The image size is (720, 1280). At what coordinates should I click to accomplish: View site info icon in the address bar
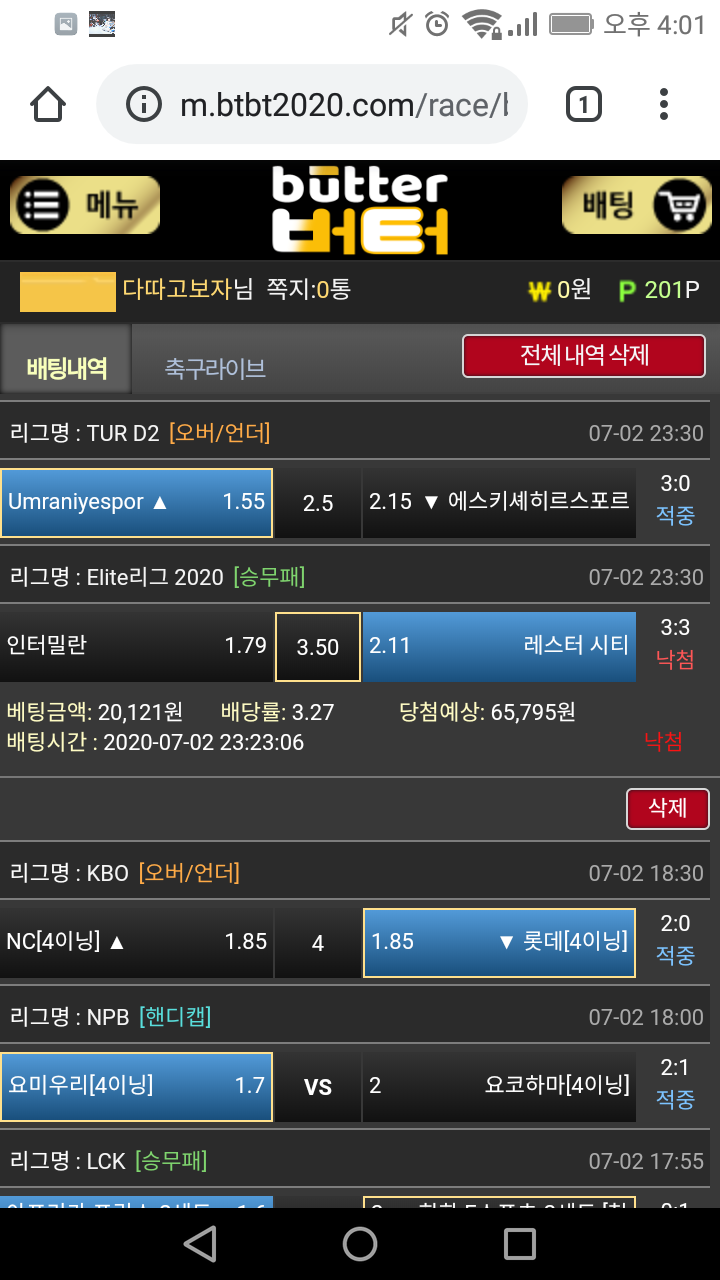[x=144, y=104]
